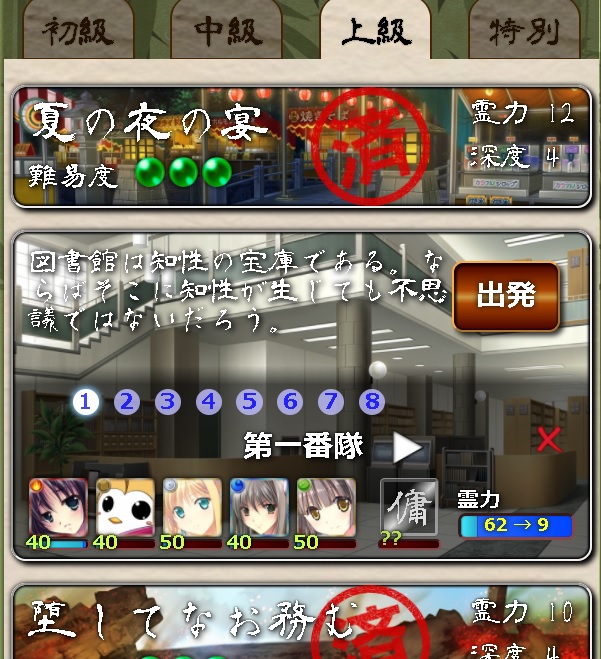
Task: Select party number 6
Action: (290, 402)
